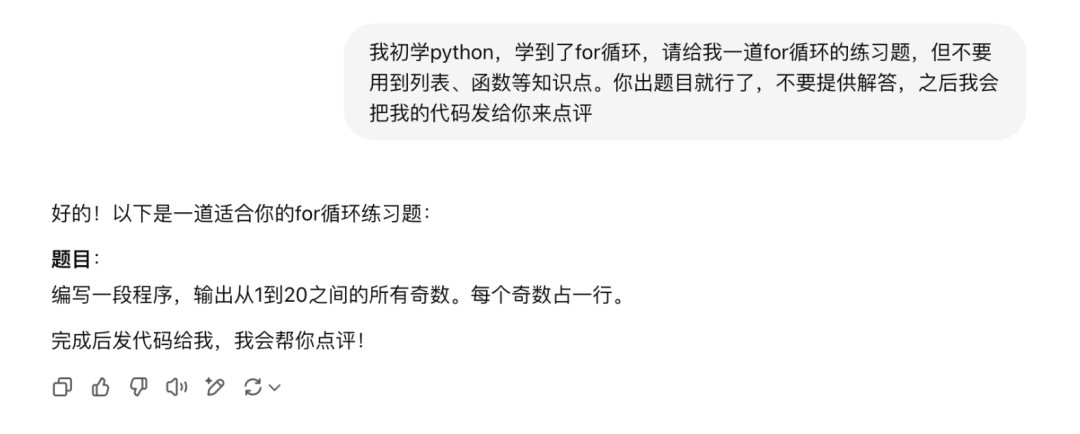Read the reply aloud
The height and width of the screenshot is (434, 1080).
[176, 387]
